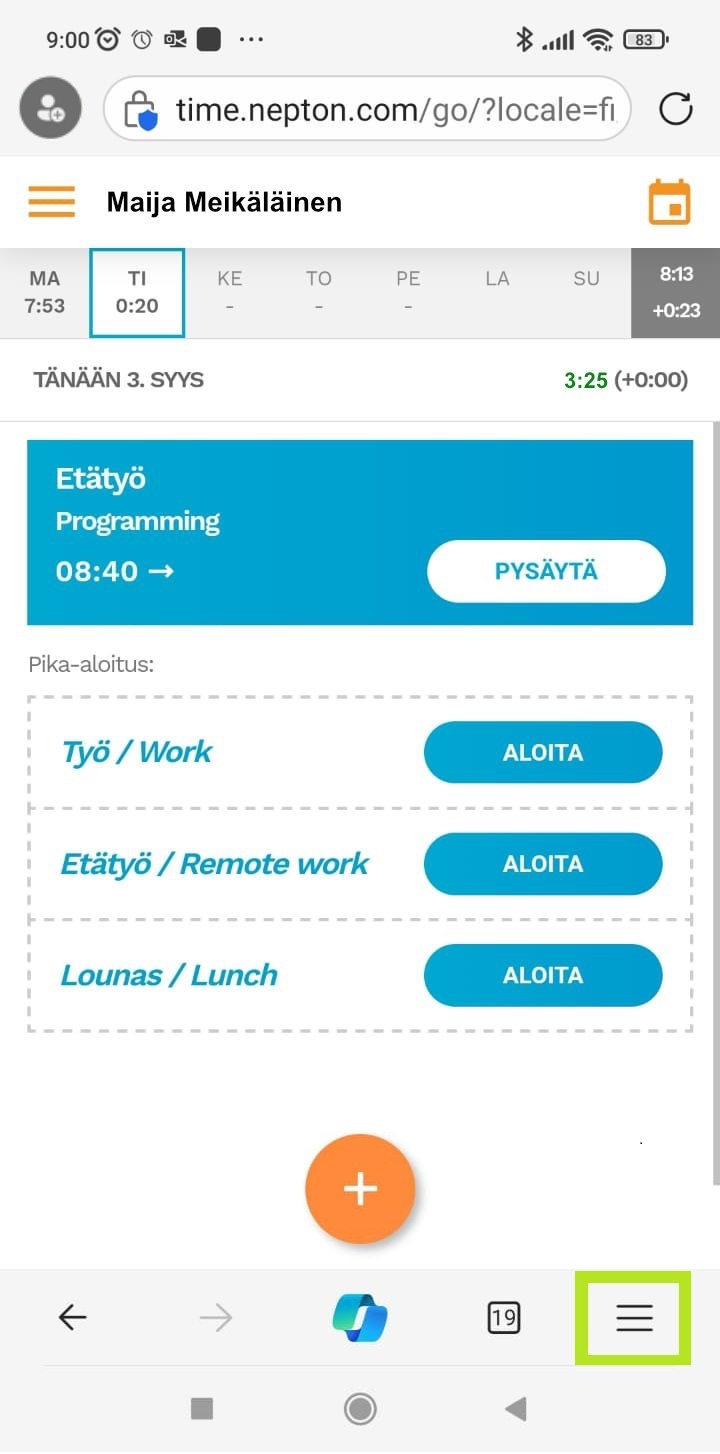
Task: Open the browser profile avatar
Action: click(50, 108)
